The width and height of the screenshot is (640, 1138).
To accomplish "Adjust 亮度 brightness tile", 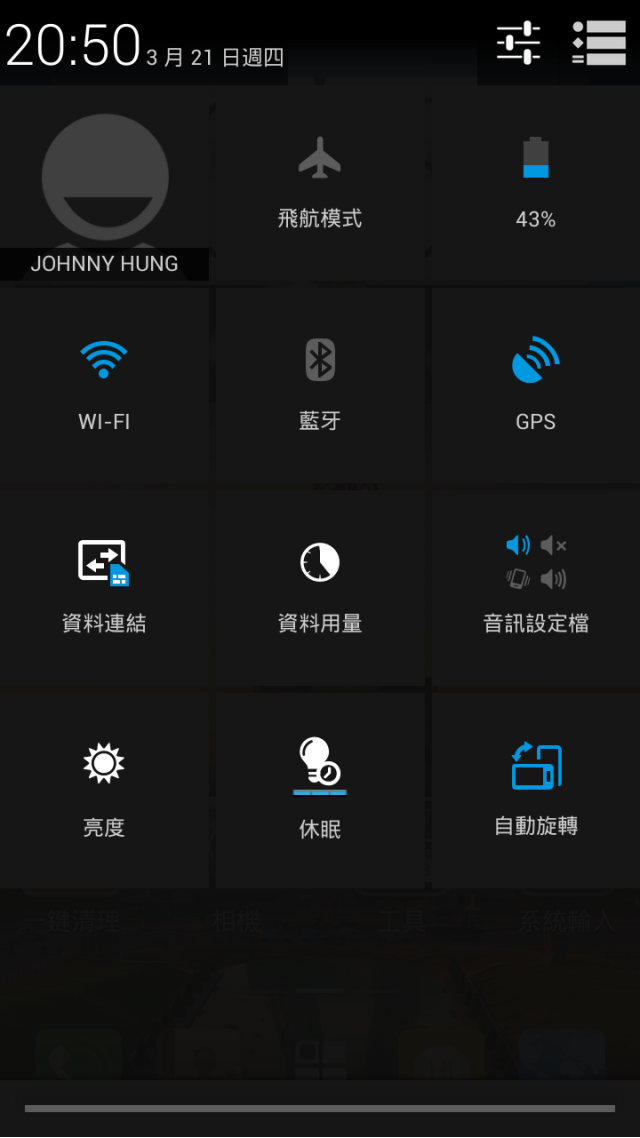I will coord(104,790).
